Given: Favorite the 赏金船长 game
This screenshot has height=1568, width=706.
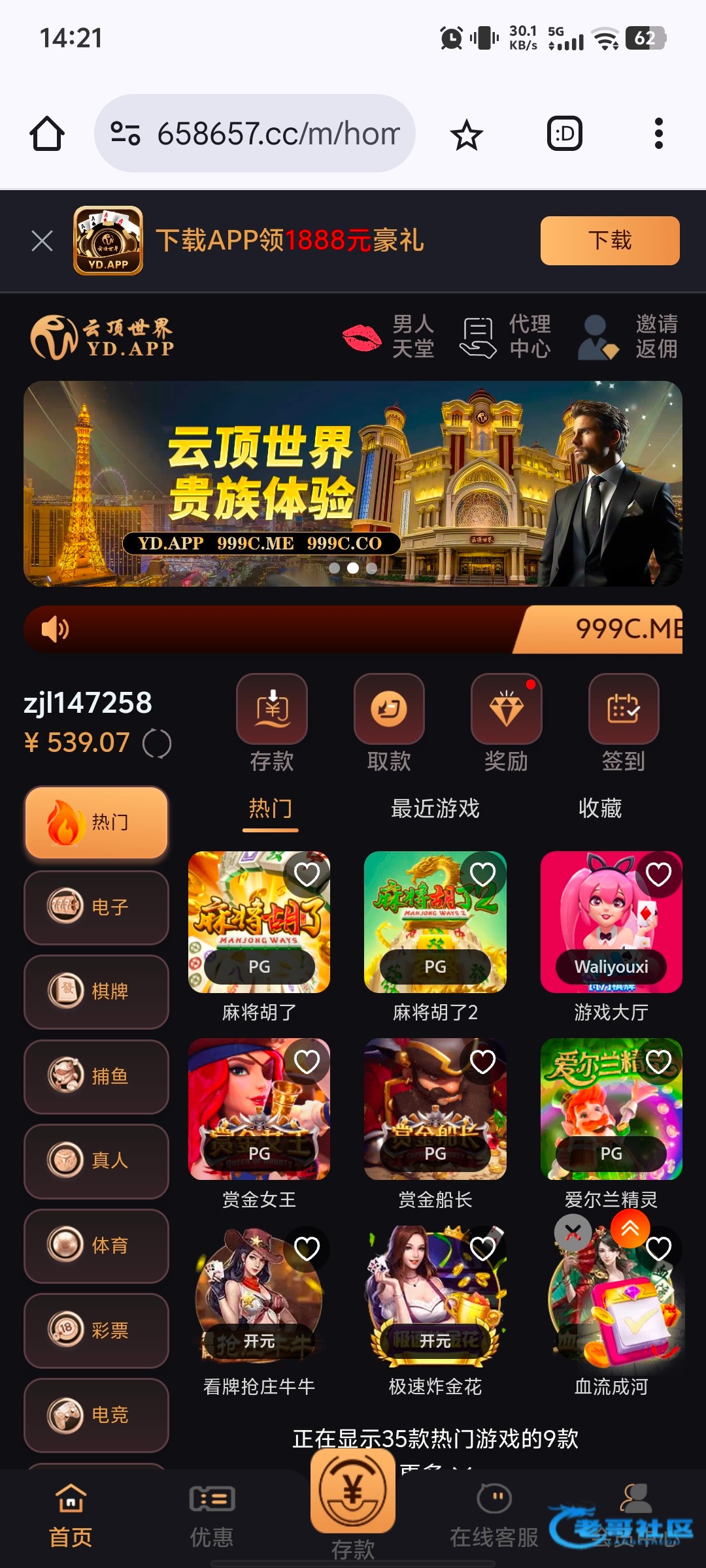Looking at the screenshot, I should (x=482, y=1062).
